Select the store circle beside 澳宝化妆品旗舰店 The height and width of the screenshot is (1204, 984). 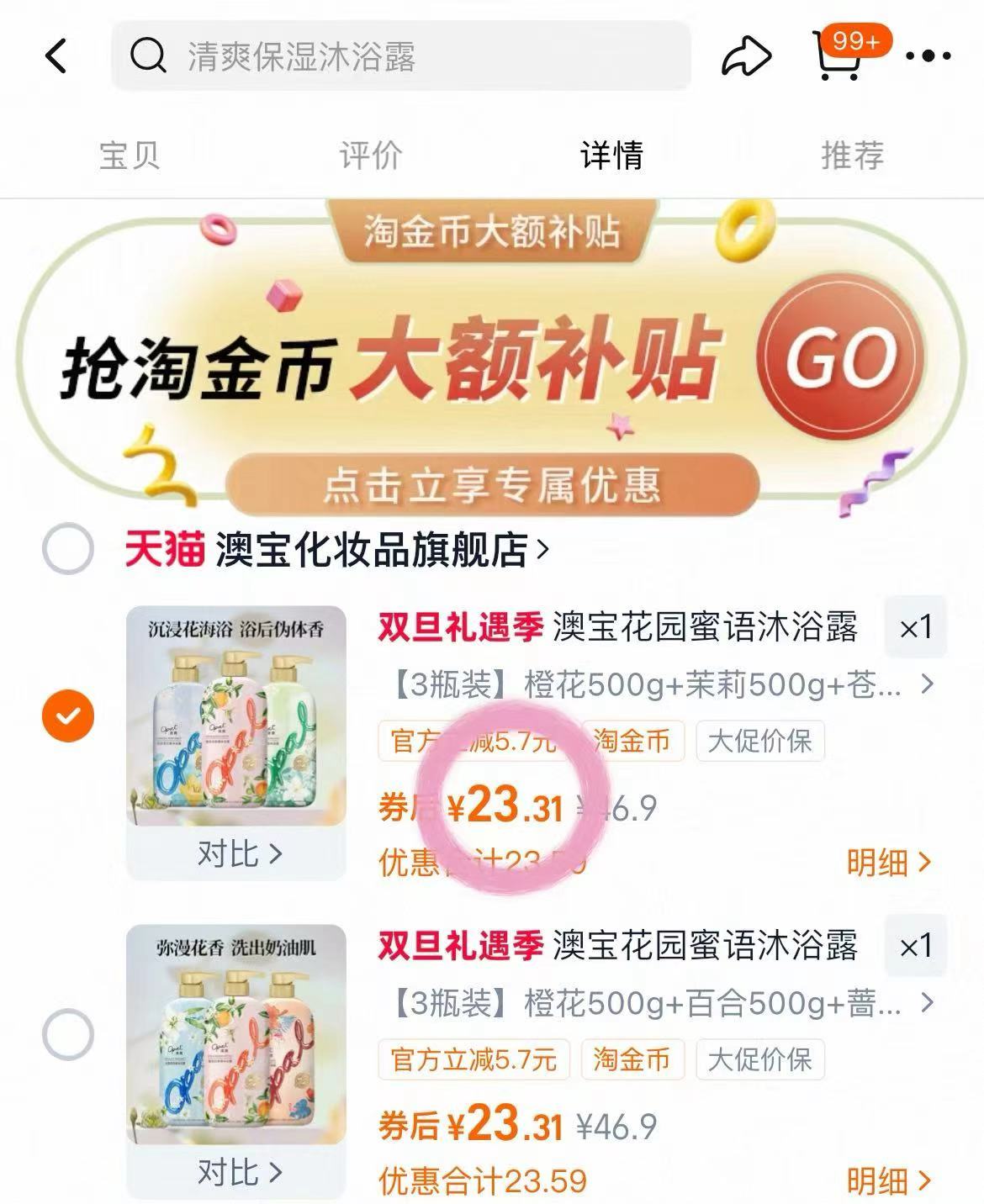67,547
